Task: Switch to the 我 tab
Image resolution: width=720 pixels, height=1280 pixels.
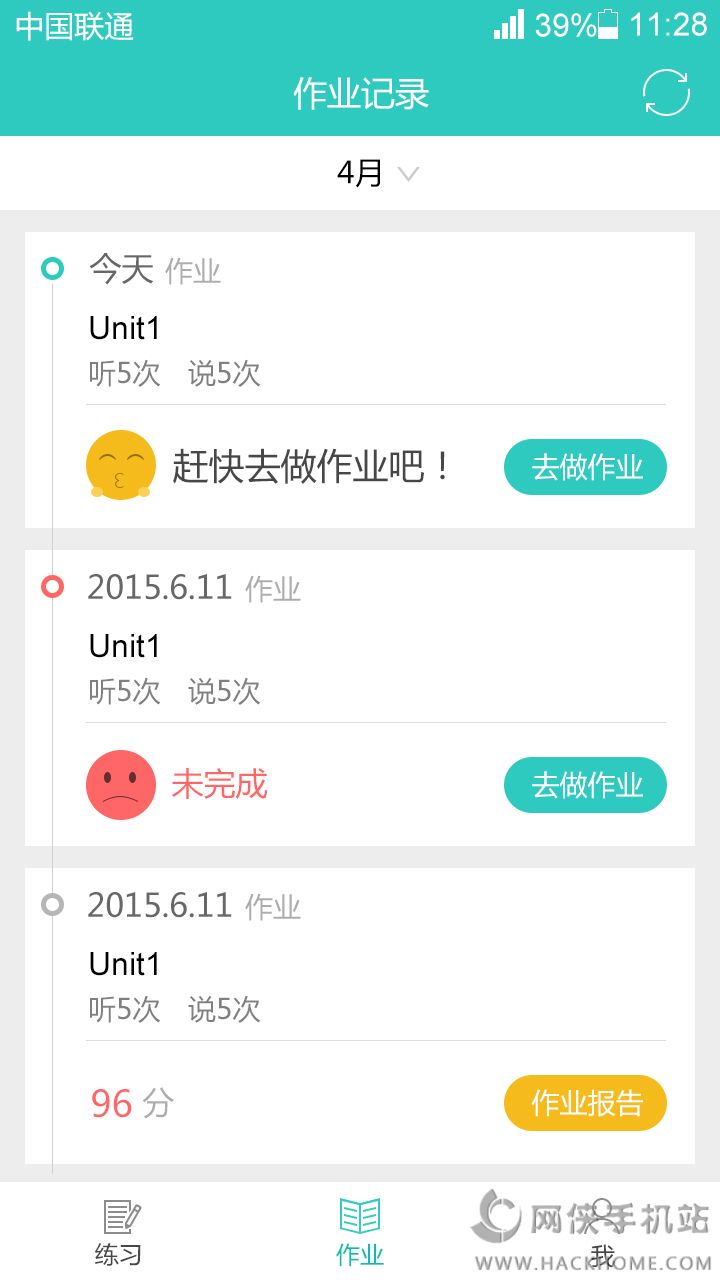Action: [601, 1232]
